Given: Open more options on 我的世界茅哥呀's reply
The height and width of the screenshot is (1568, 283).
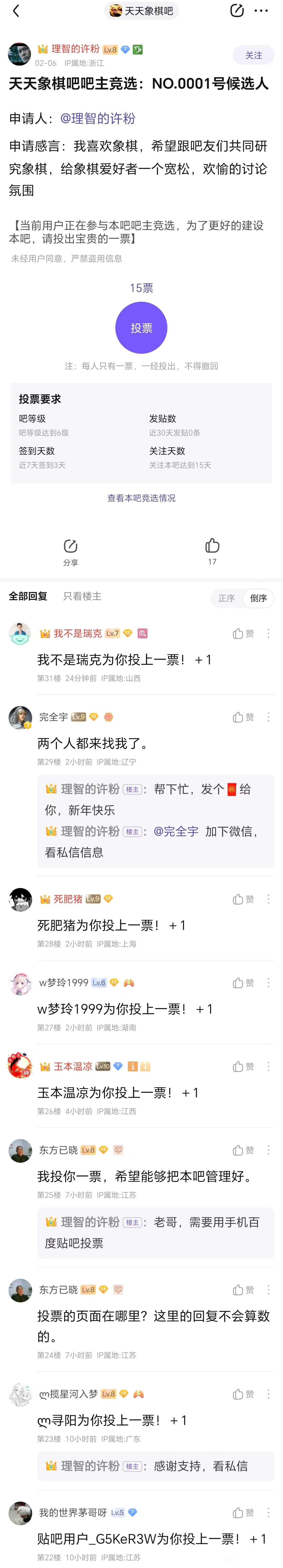Looking at the screenshot, I should (268, 1513).
